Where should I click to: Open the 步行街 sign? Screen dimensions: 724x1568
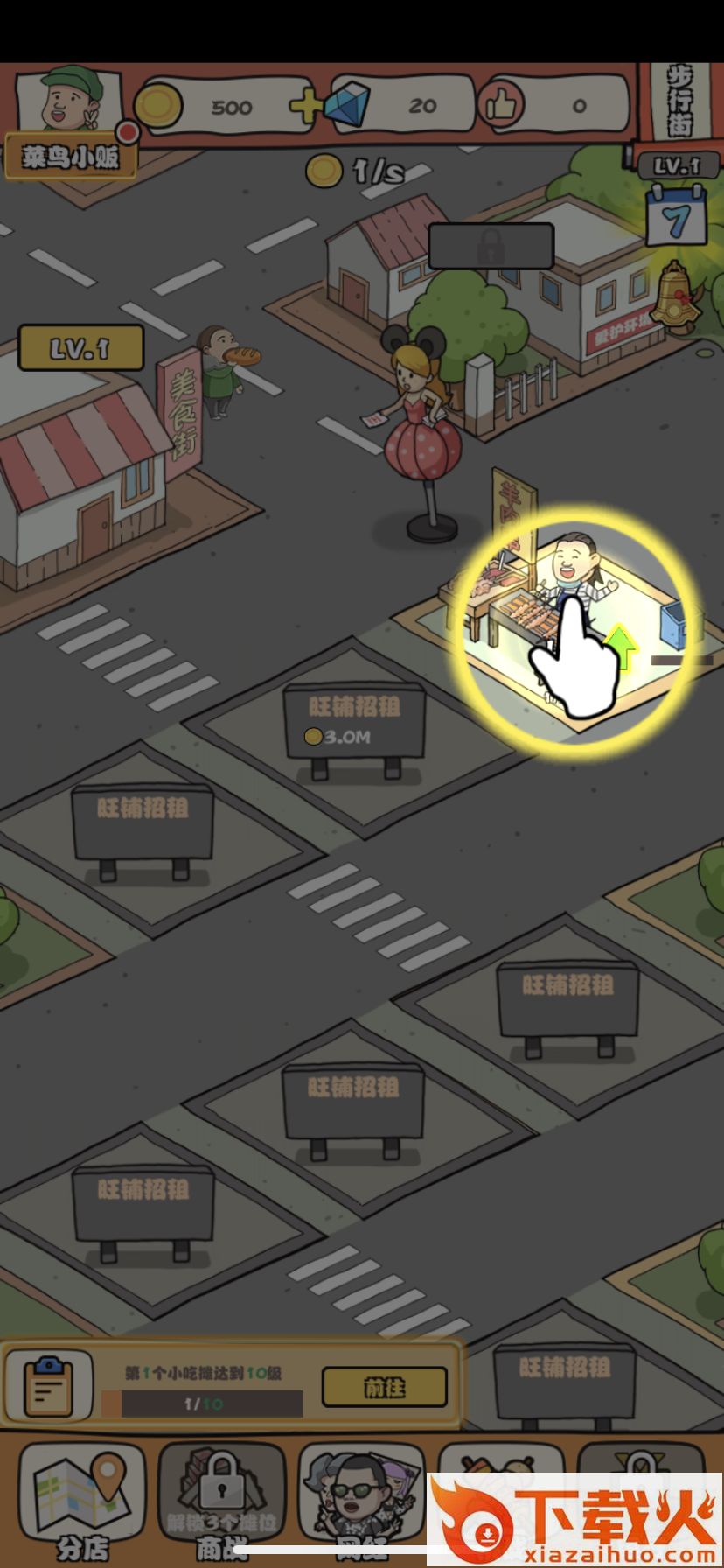pyautogui.click(x=679, y=101)
